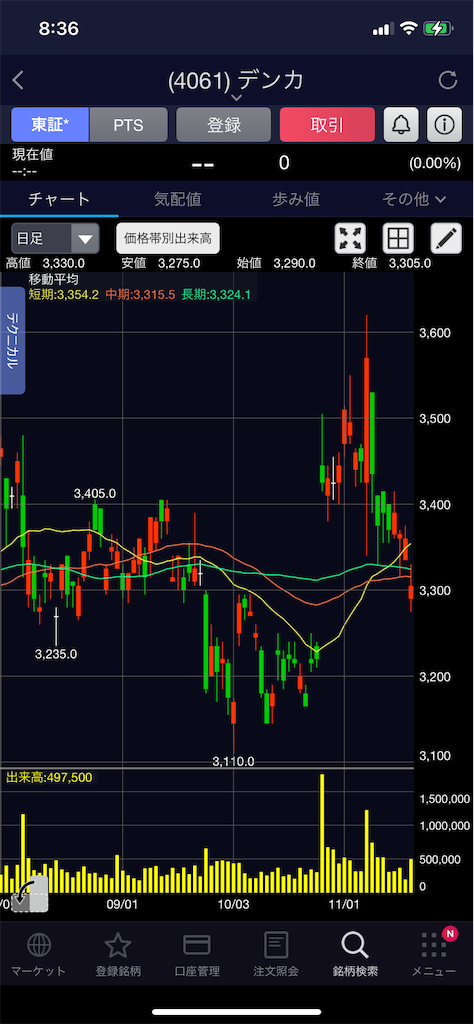Open the chart drawing pencil tool
The image size is (474, 1024).
(447, 238)
